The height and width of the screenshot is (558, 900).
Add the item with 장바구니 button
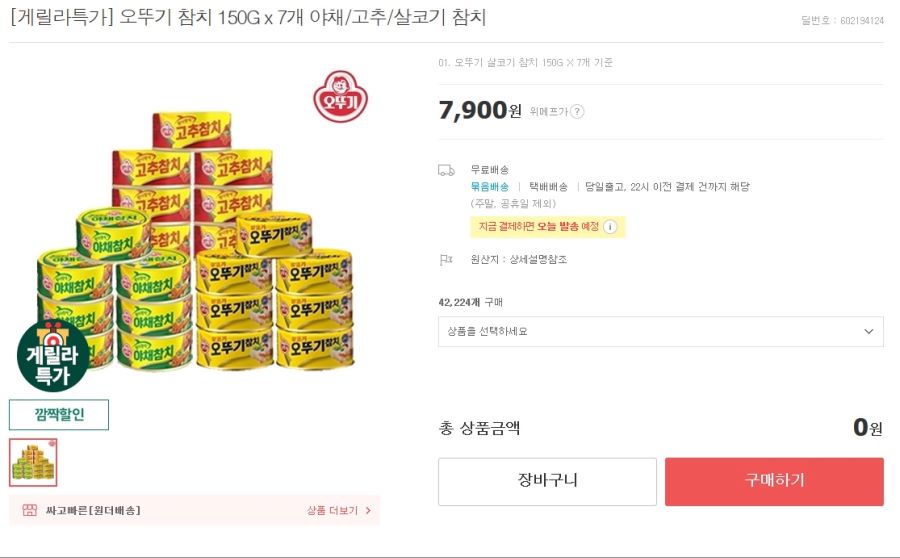[547, 481]
